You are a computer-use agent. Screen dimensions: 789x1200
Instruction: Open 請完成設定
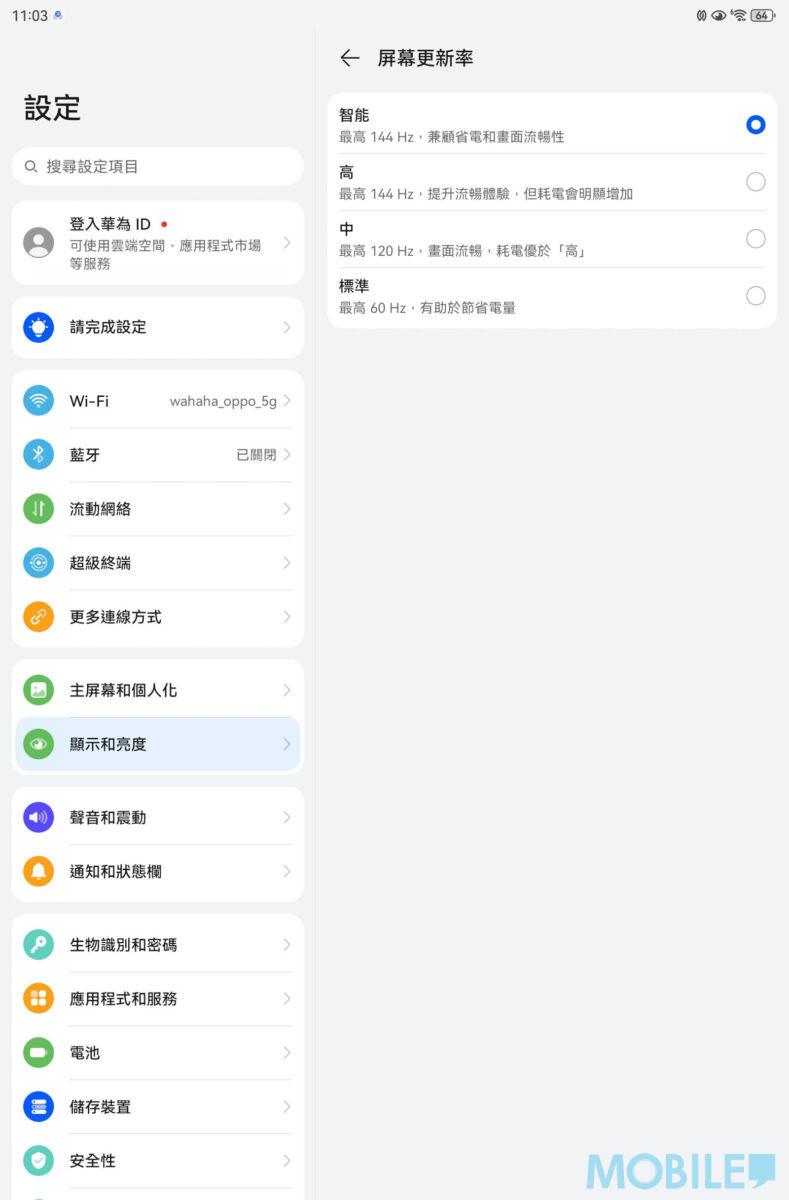click(x=157, y=327)
